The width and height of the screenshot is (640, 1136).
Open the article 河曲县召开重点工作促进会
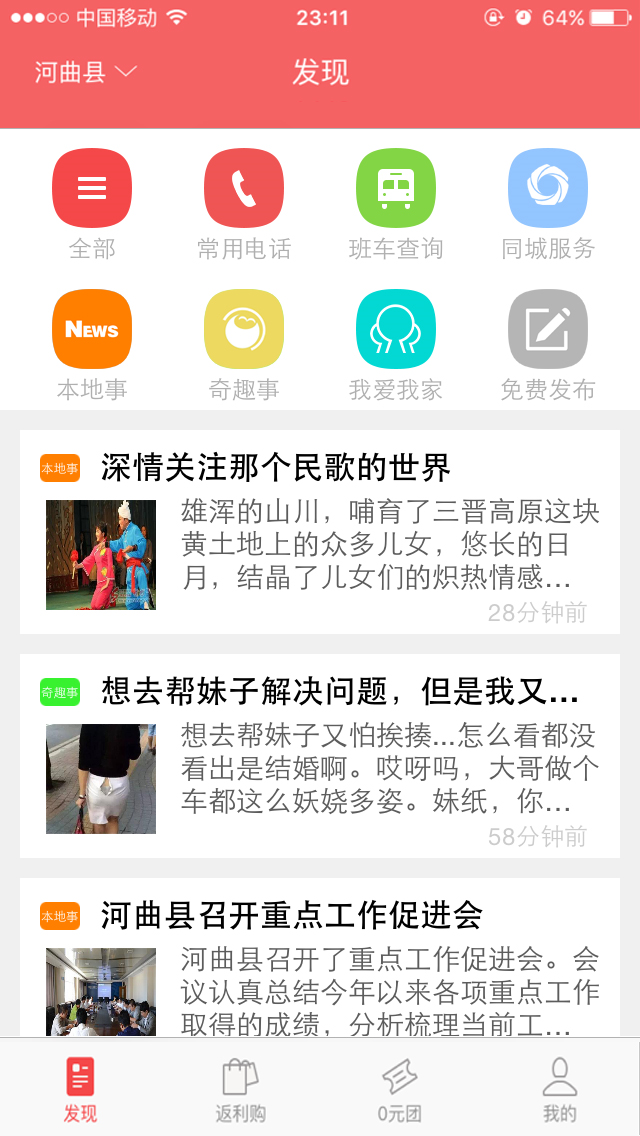[x=320, y=960]
